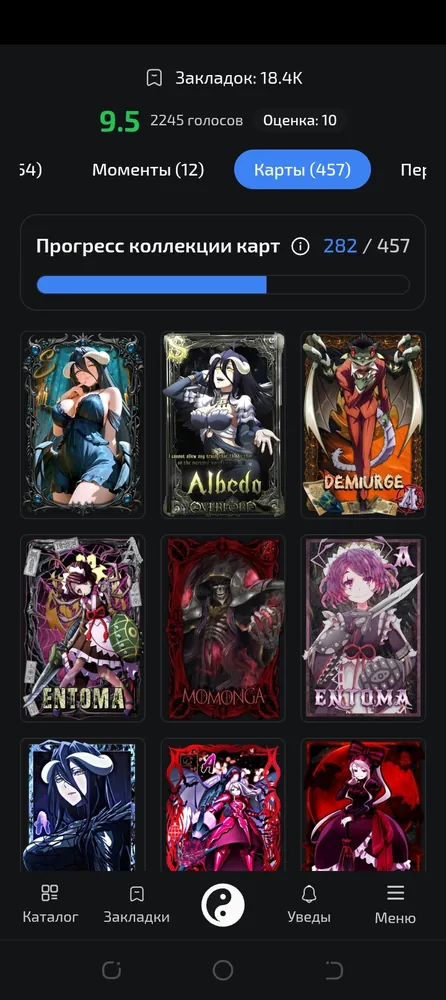Open the card collection progress info icon
The height and width of the screenshot is (1000, 446).
coord(300,246)
